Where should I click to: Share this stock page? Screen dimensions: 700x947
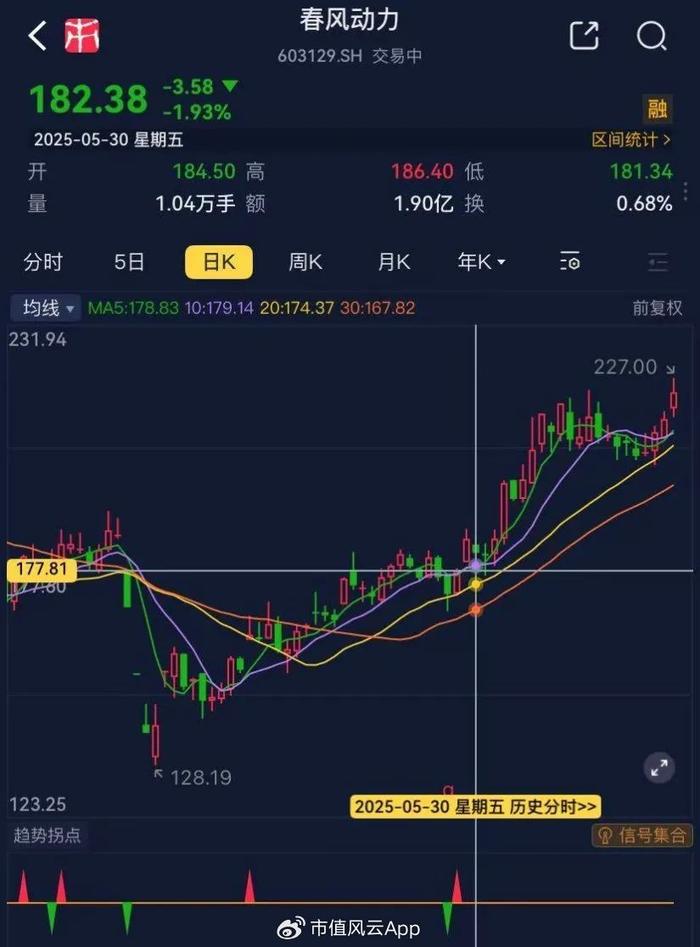point(584,36)
